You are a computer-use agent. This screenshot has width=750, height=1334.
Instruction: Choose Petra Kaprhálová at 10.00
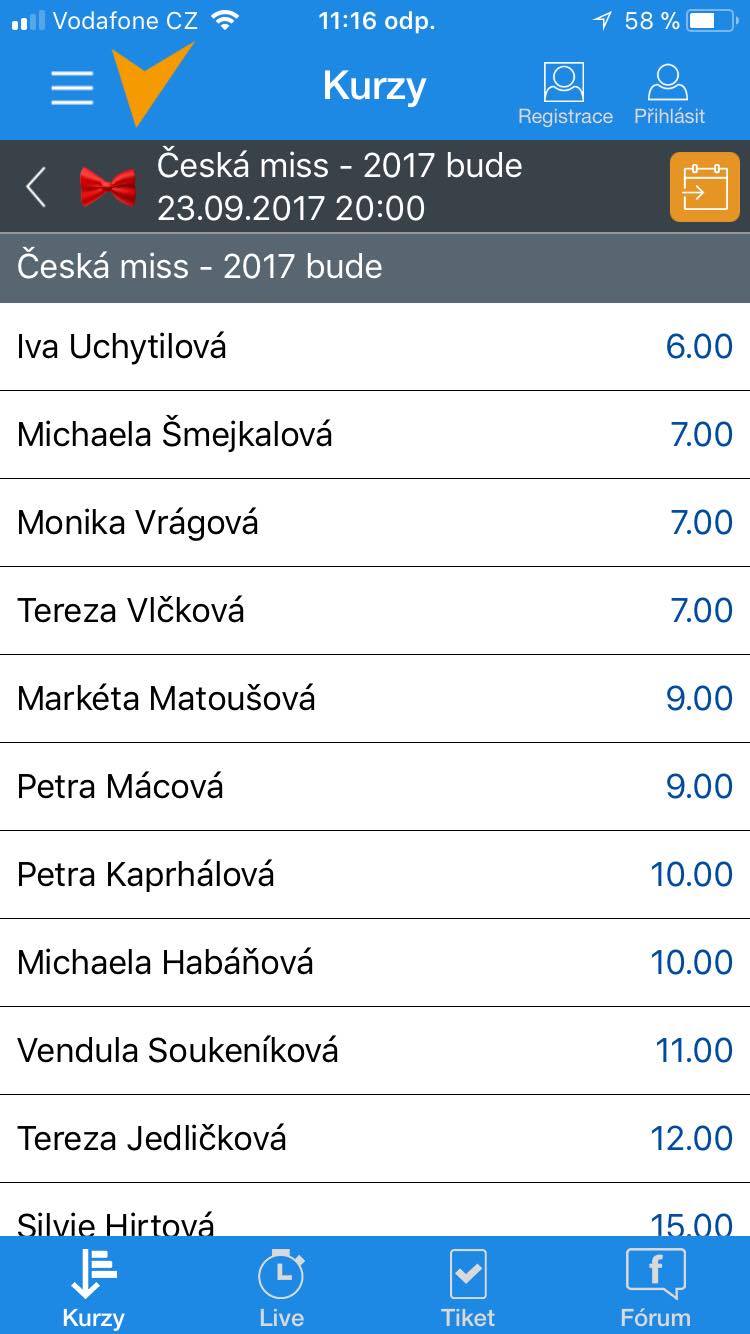pyautogui.click(x=691, y=875)
